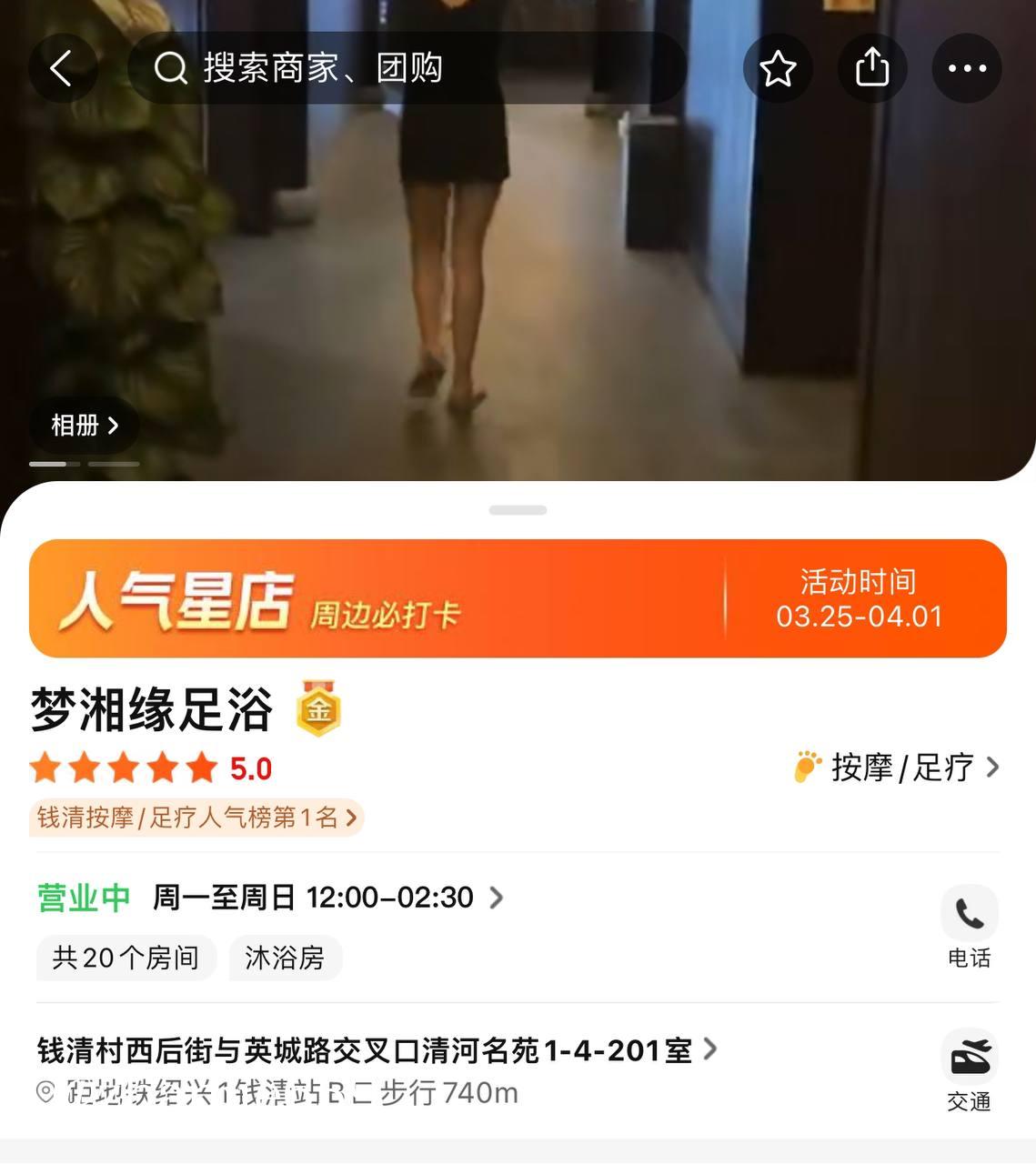
Task: Open the 相册 photo album
Action: pos(83,425)
